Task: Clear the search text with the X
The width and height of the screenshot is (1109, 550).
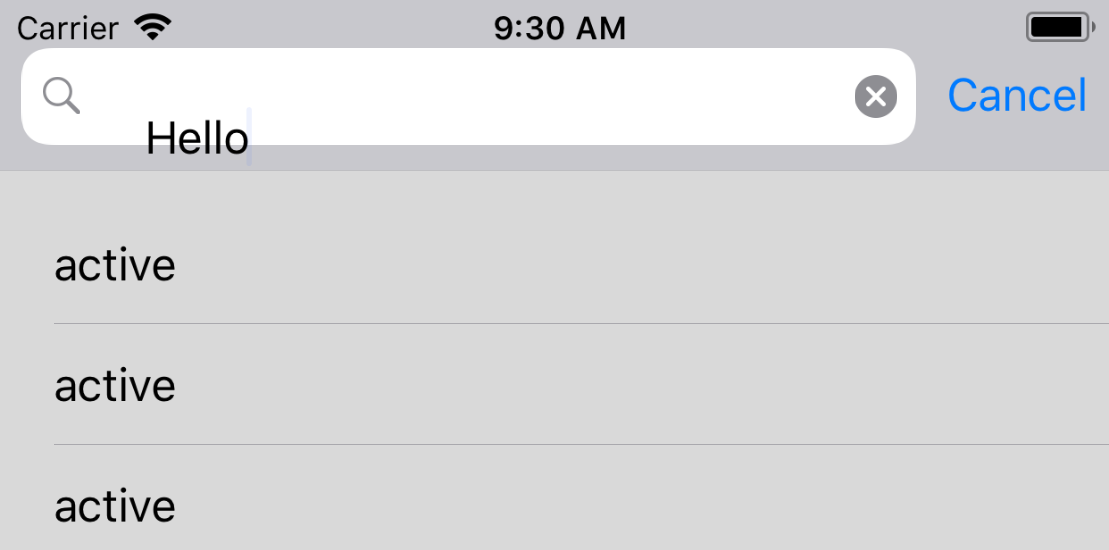Action: click(x=875, y=97)
